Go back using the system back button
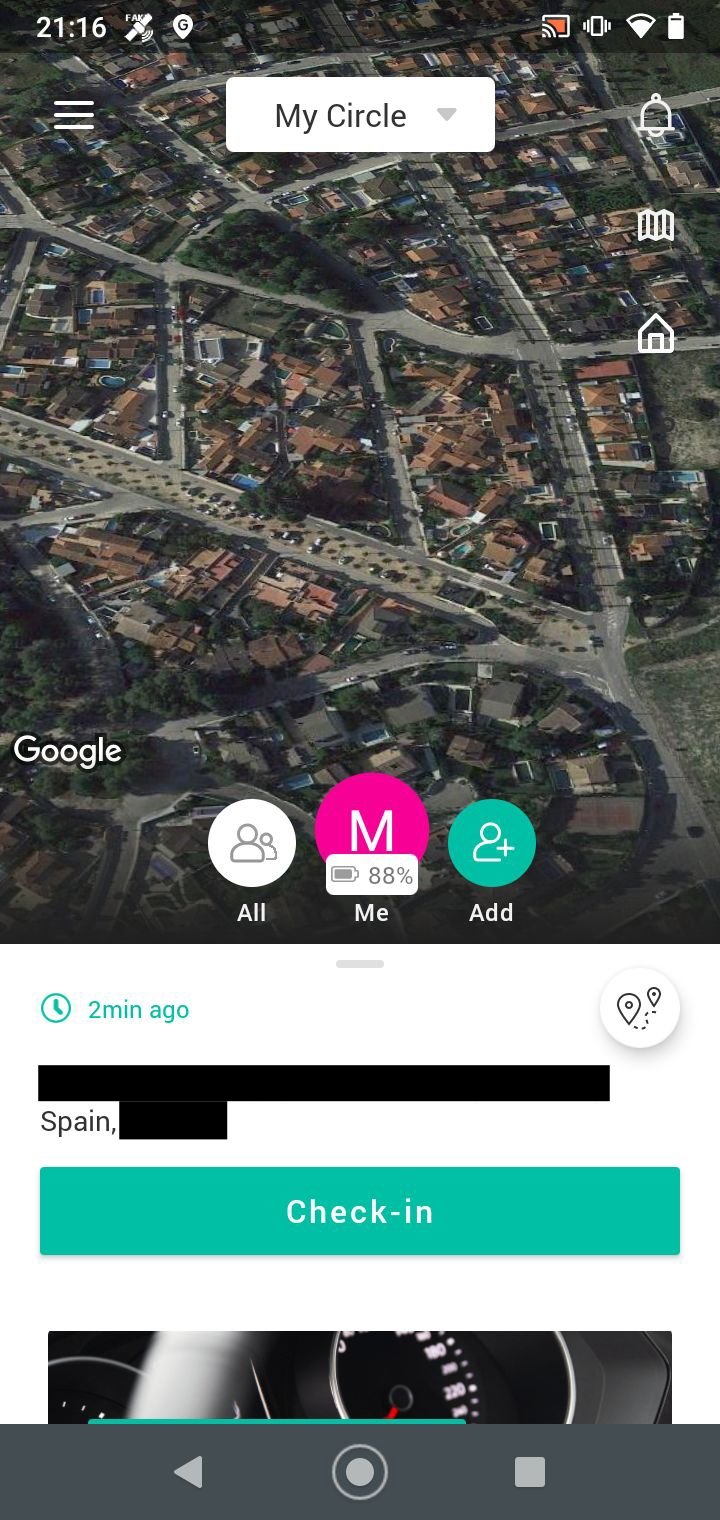The image size is (720, 1520). [188, 1472]
